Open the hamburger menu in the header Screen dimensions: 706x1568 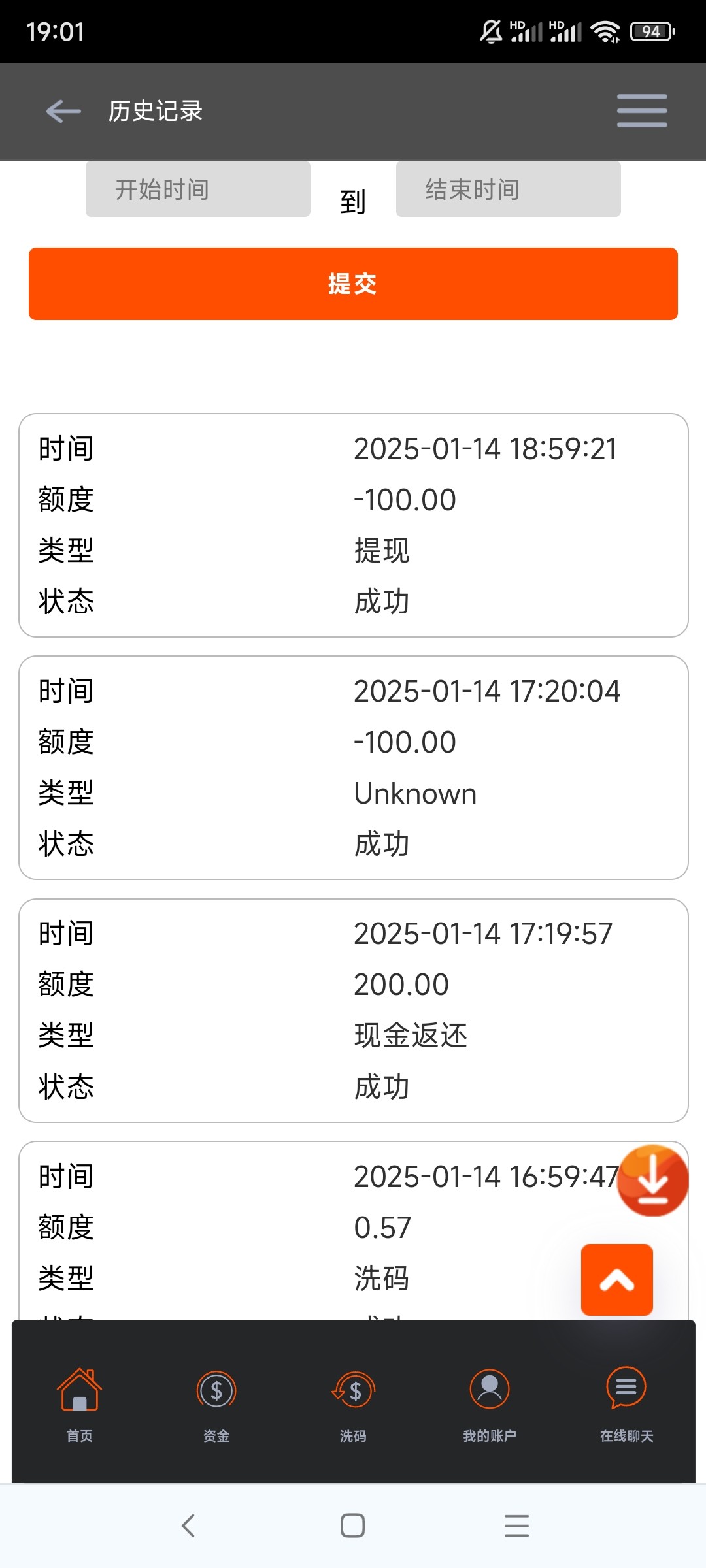(x=642, y=110)
